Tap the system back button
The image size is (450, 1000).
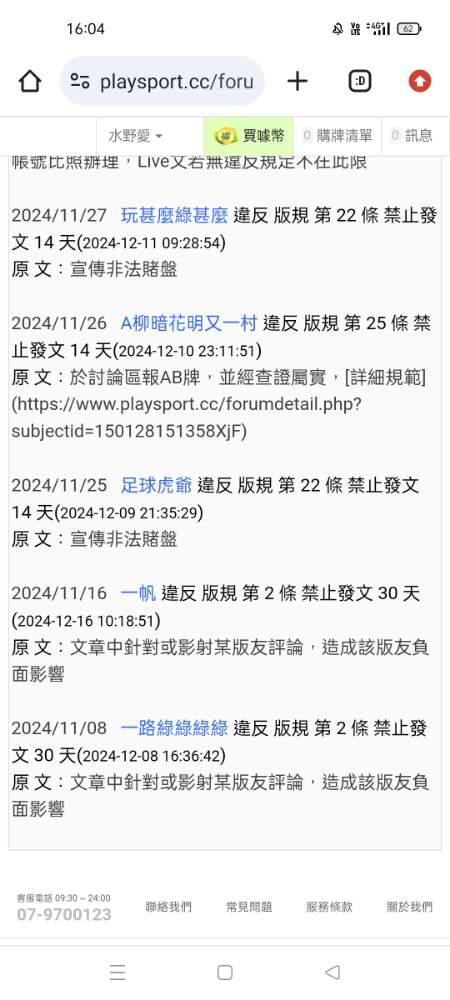tap(332, 972)
